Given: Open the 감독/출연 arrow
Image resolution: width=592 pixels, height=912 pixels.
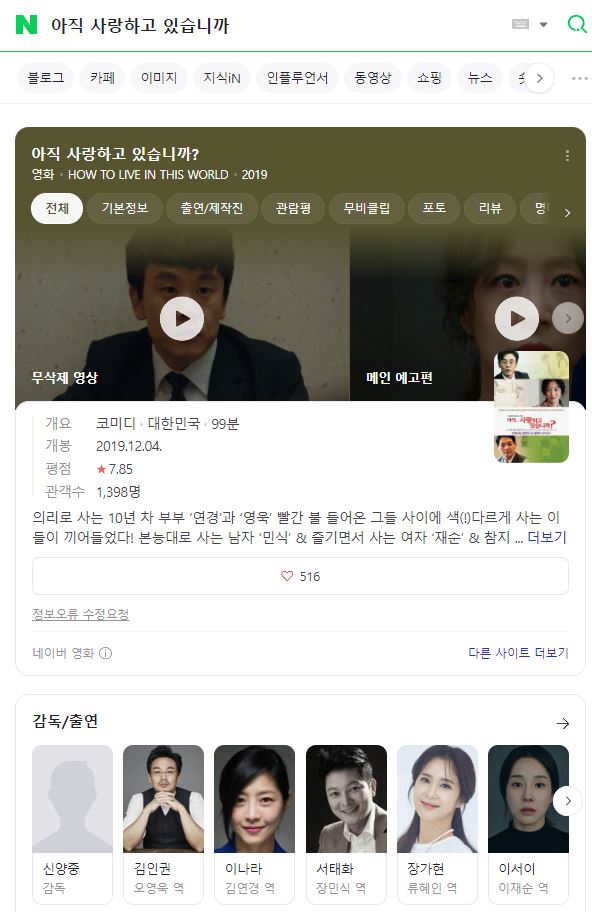Looking at the screenshot, I should click(562, 723).
